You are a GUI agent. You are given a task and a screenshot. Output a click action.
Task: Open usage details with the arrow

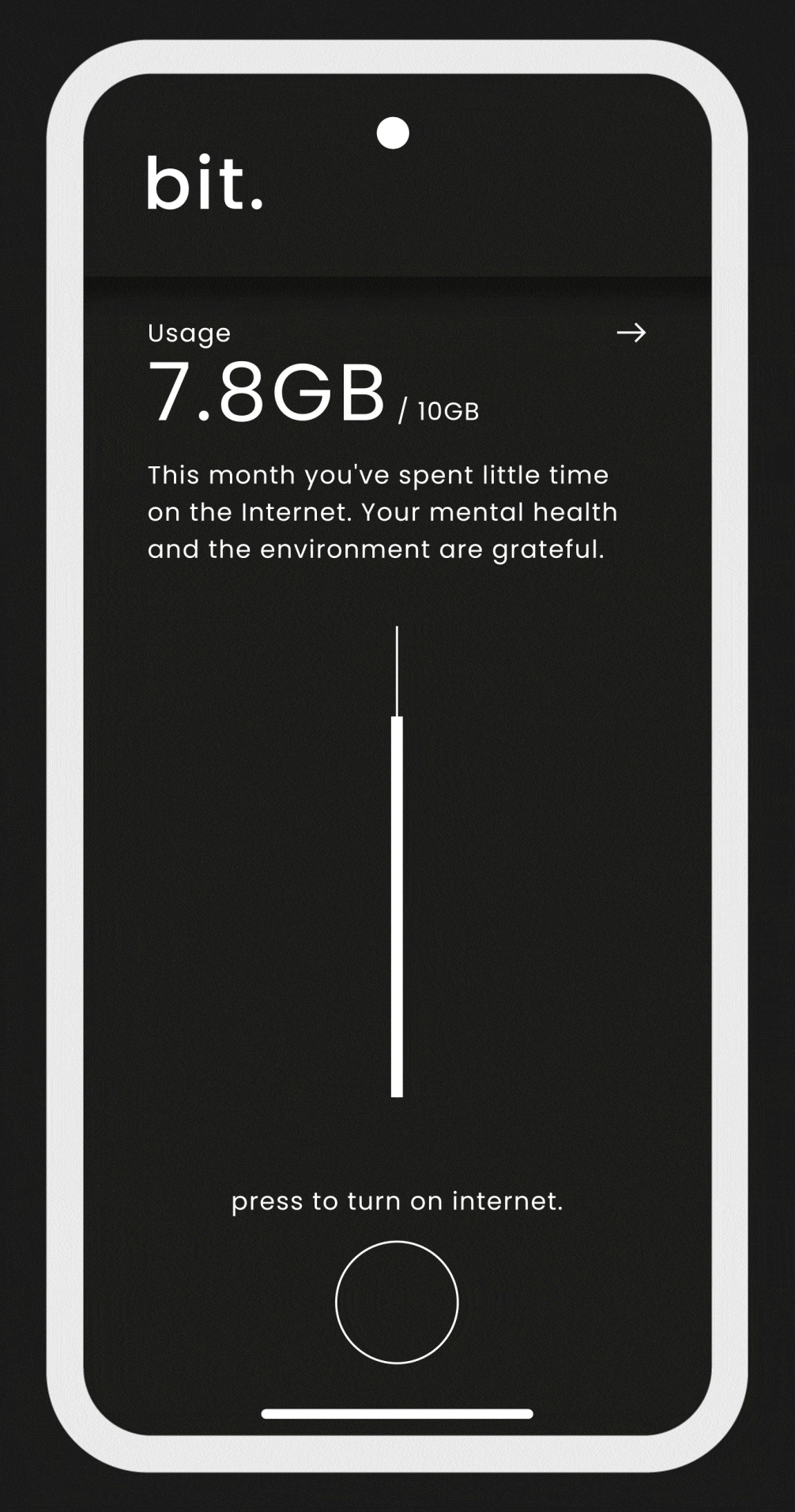point(631,333)
